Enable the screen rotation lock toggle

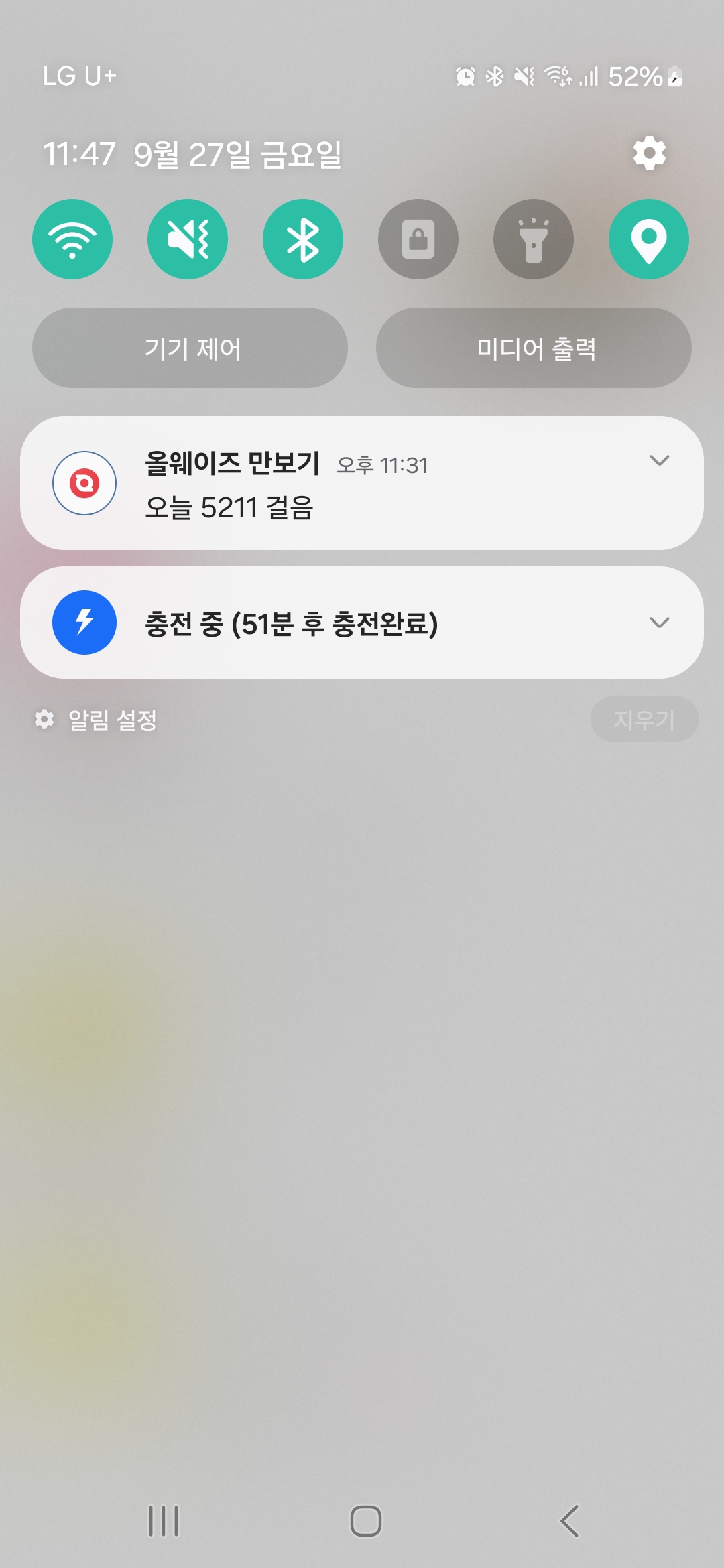point(418,239)
